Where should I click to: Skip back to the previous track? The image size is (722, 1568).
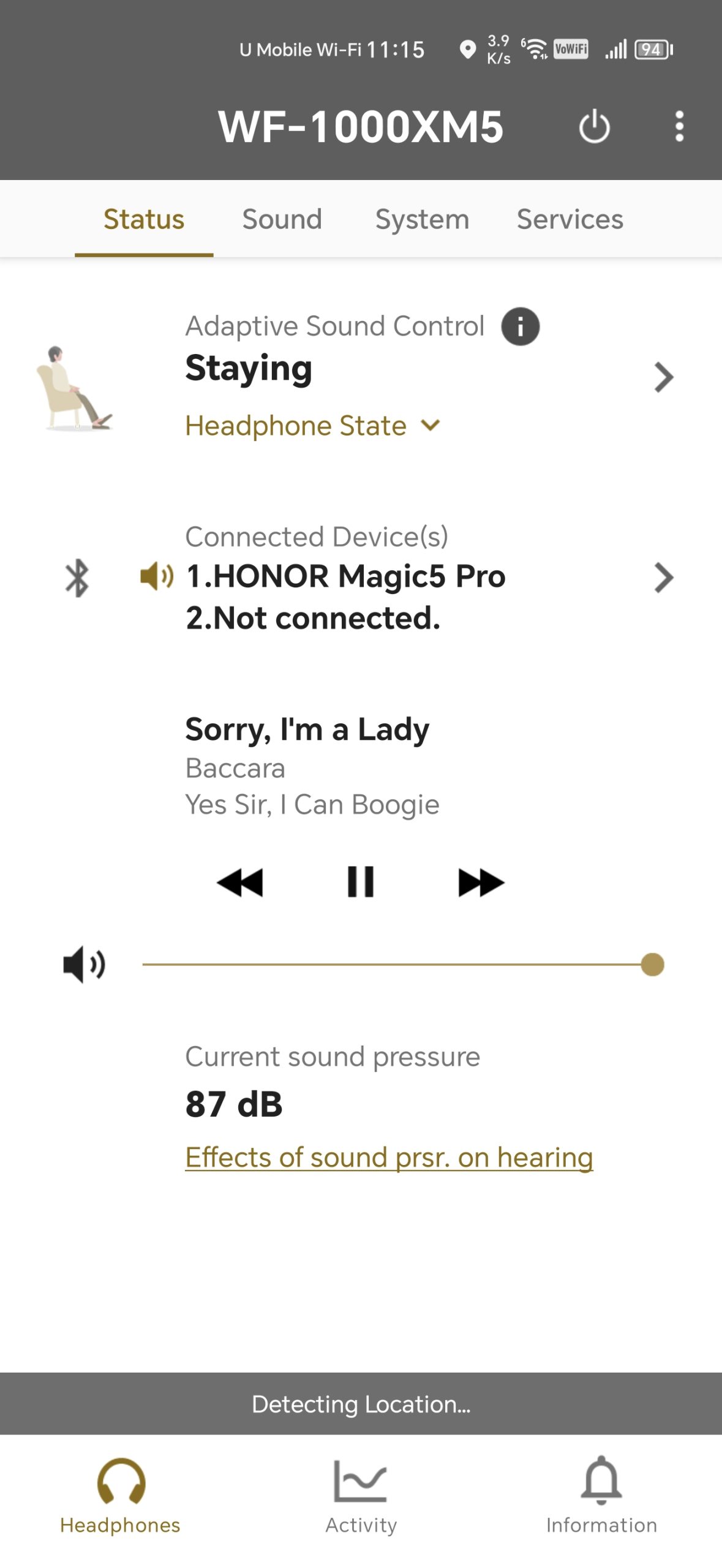coord(240,883)
